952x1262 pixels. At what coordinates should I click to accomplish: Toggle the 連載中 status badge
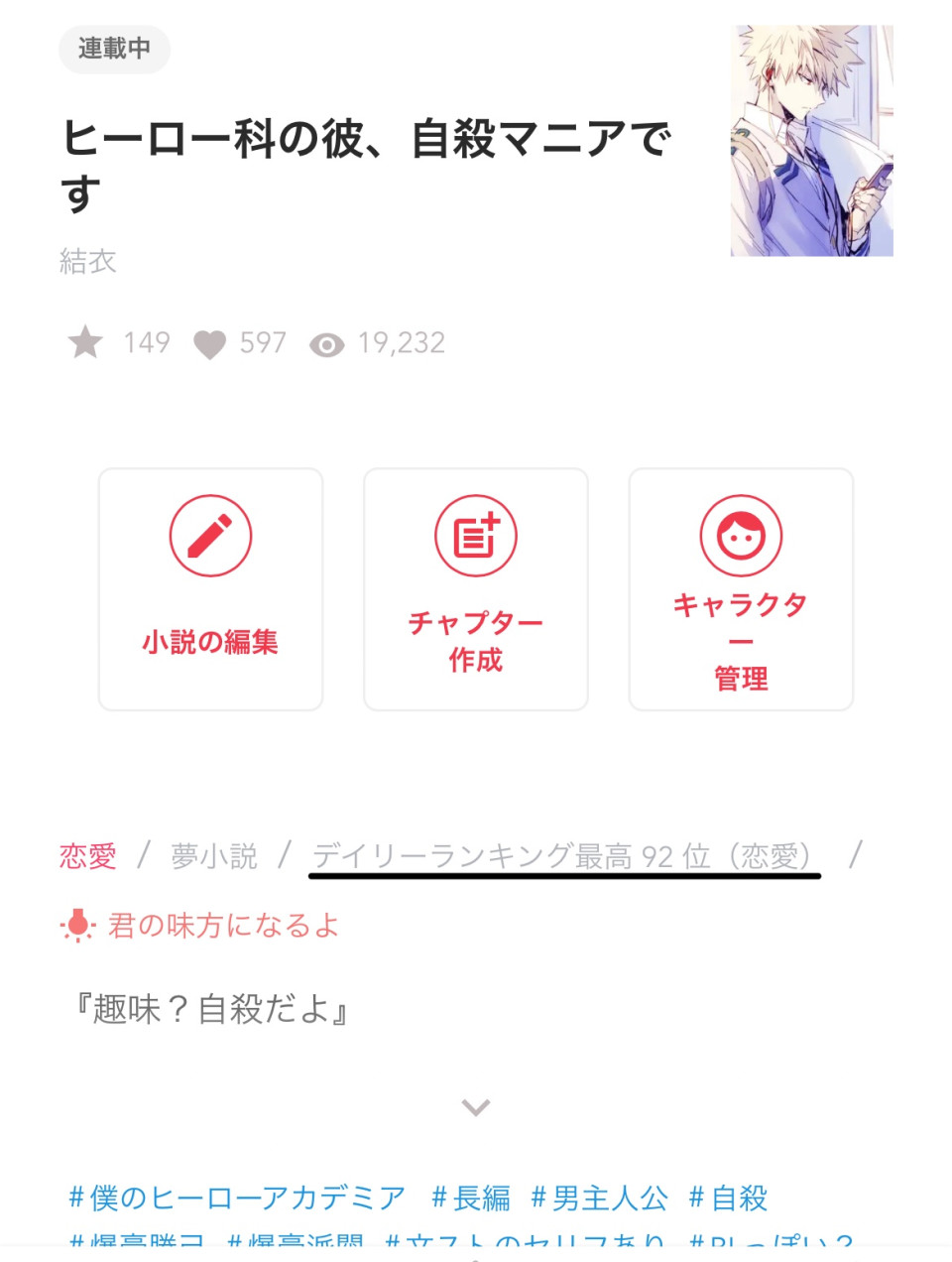114,49
